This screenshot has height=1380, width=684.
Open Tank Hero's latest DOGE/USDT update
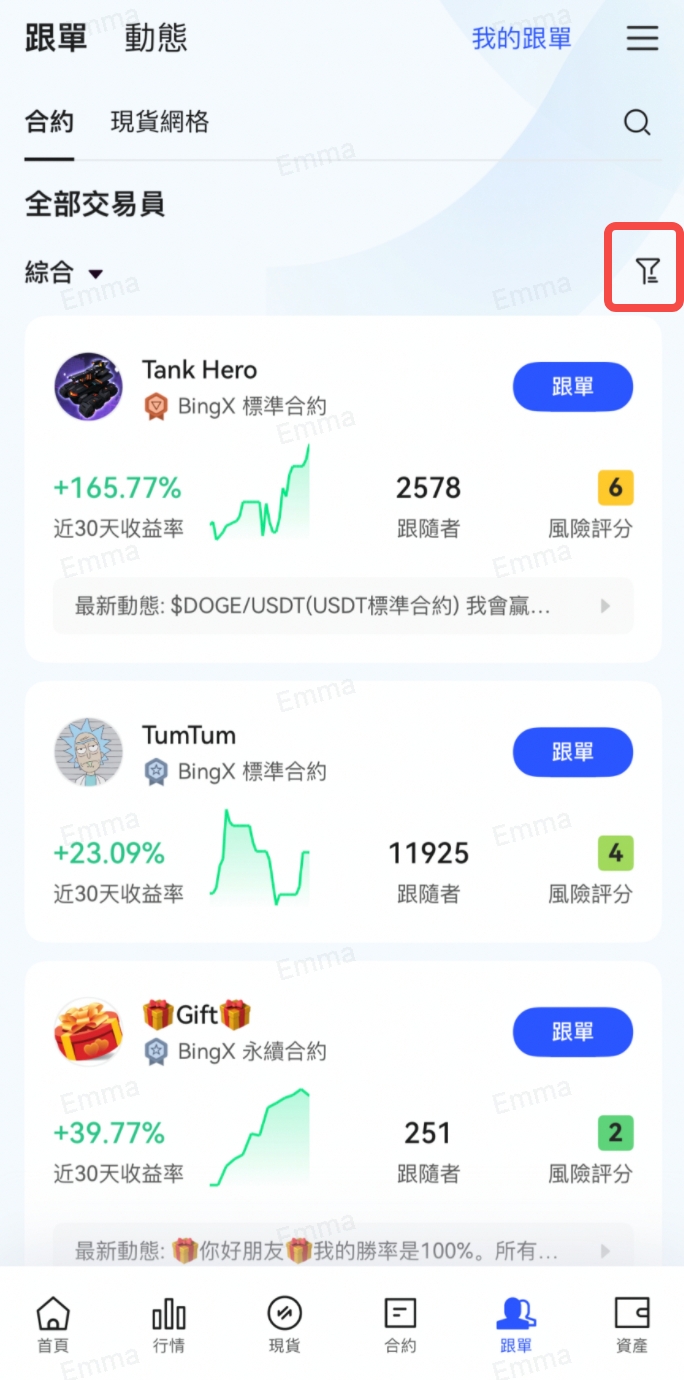343,606
